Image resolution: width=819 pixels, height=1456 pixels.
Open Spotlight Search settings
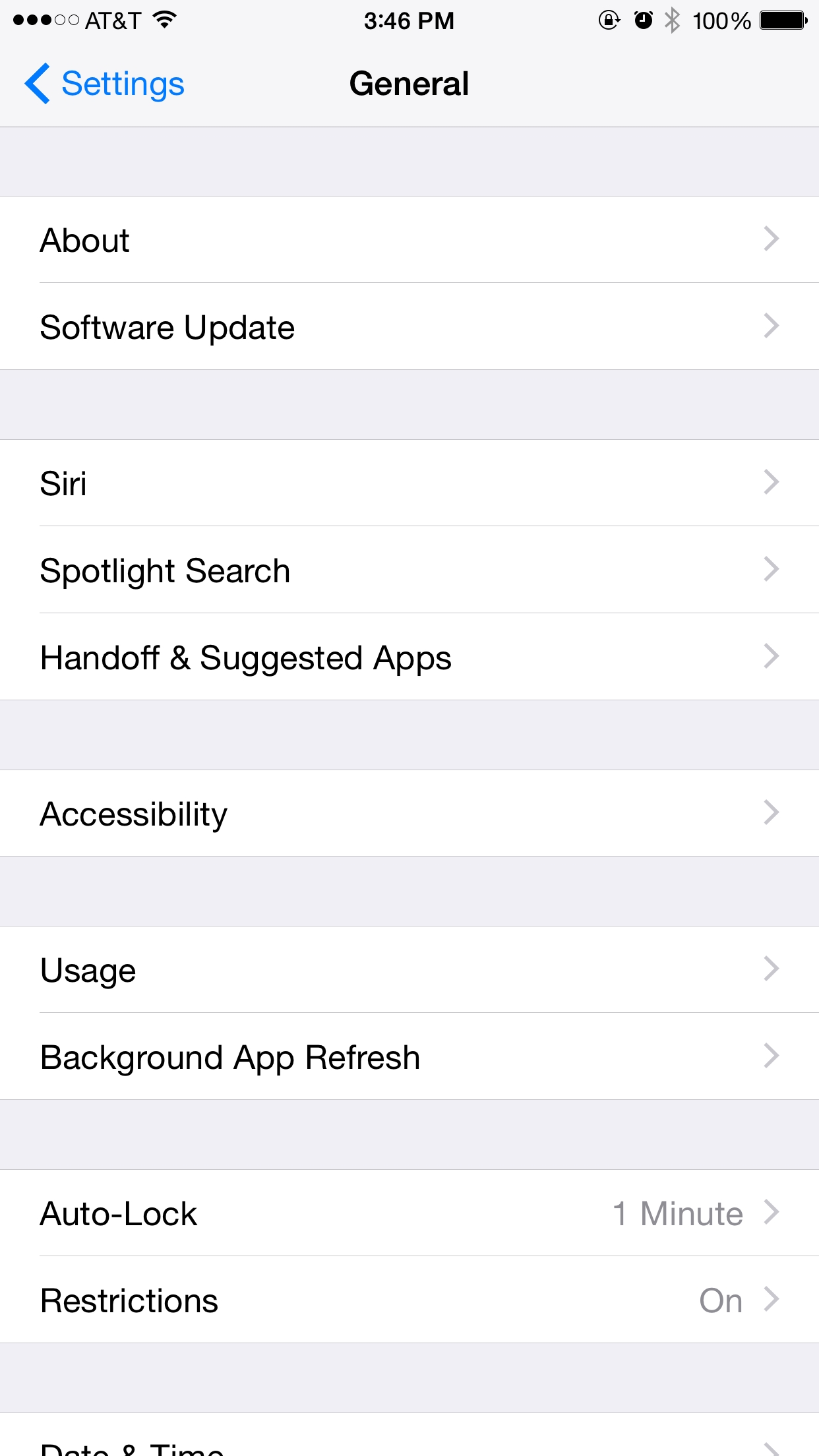click(409, 570)
